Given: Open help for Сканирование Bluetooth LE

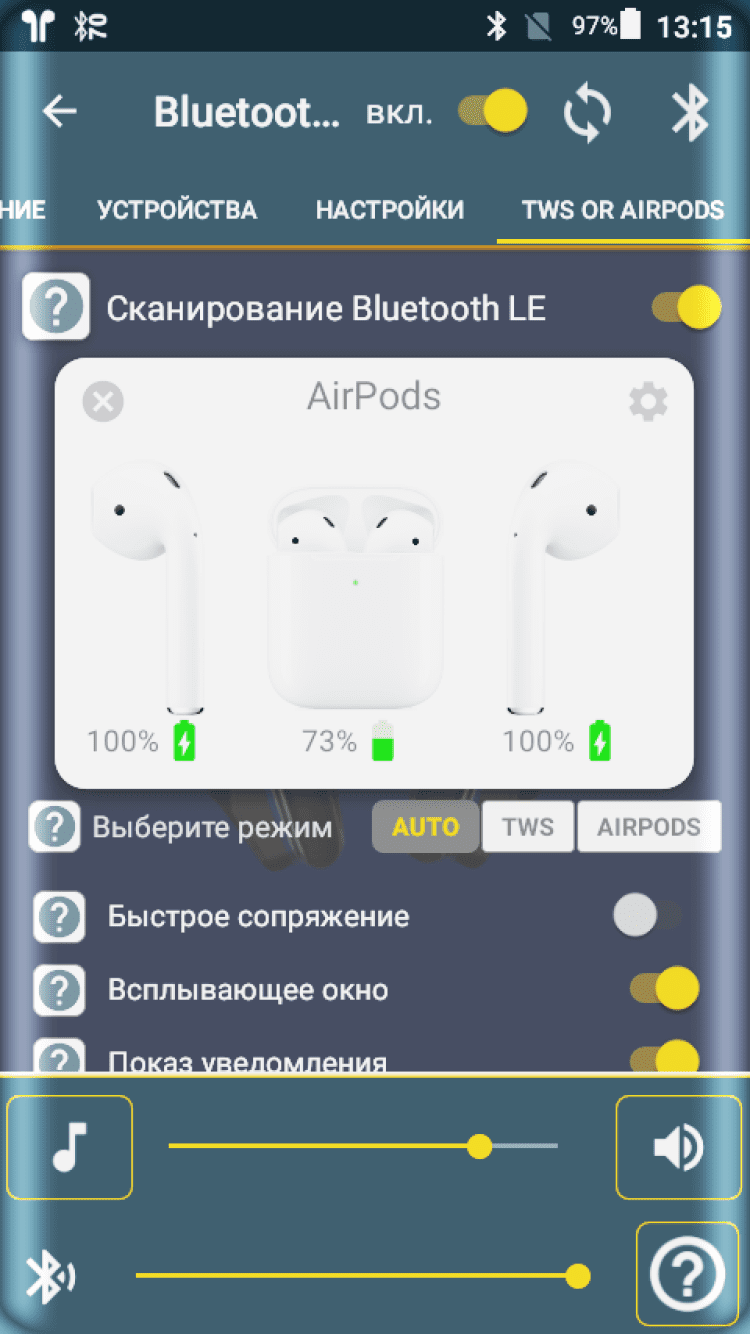Looking at the screenshot, I should pyautogui.click(x=56, y=308).
